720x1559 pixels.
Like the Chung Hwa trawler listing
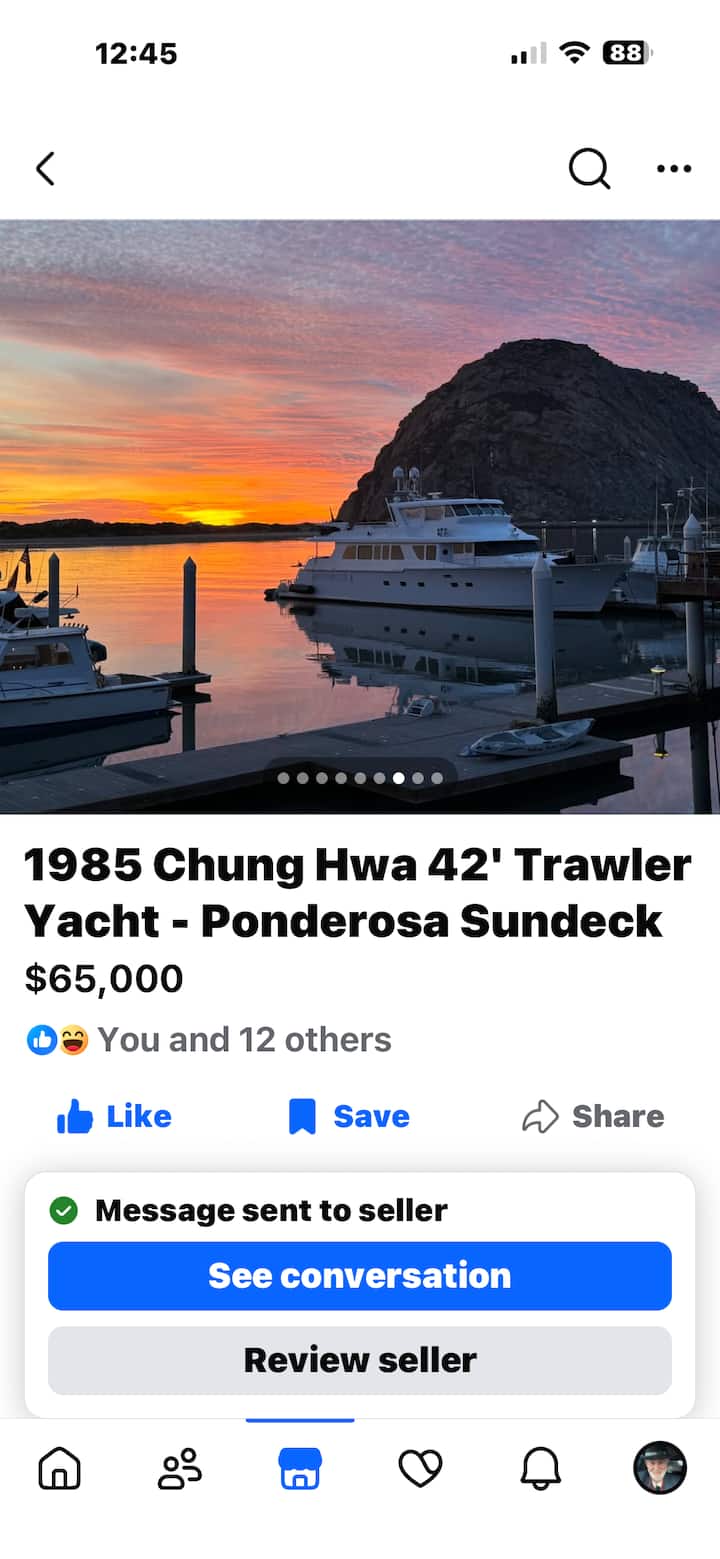click(114, 1116)
